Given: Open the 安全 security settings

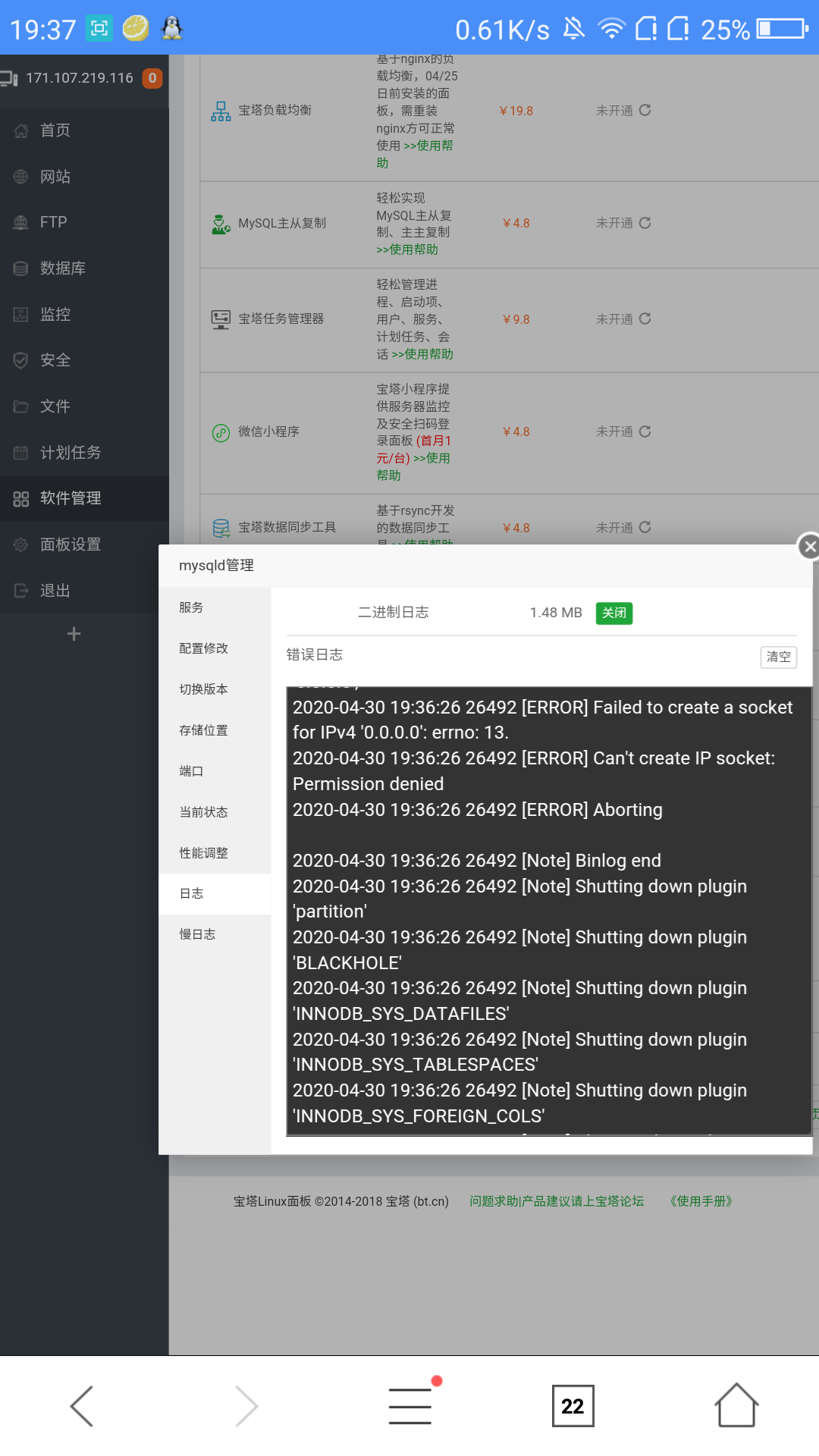Looking at the screenshot, I should click(x=53, y=360).
